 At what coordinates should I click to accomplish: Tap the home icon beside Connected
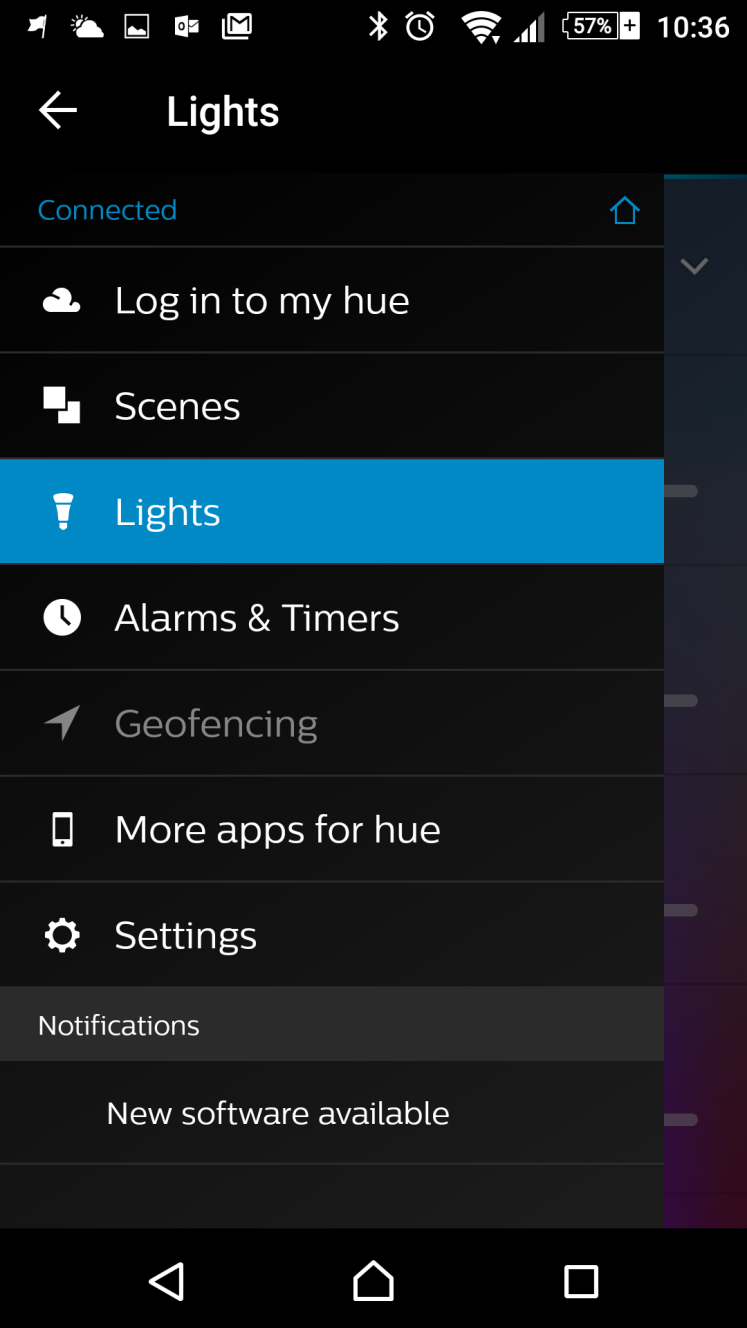[624, 210]
